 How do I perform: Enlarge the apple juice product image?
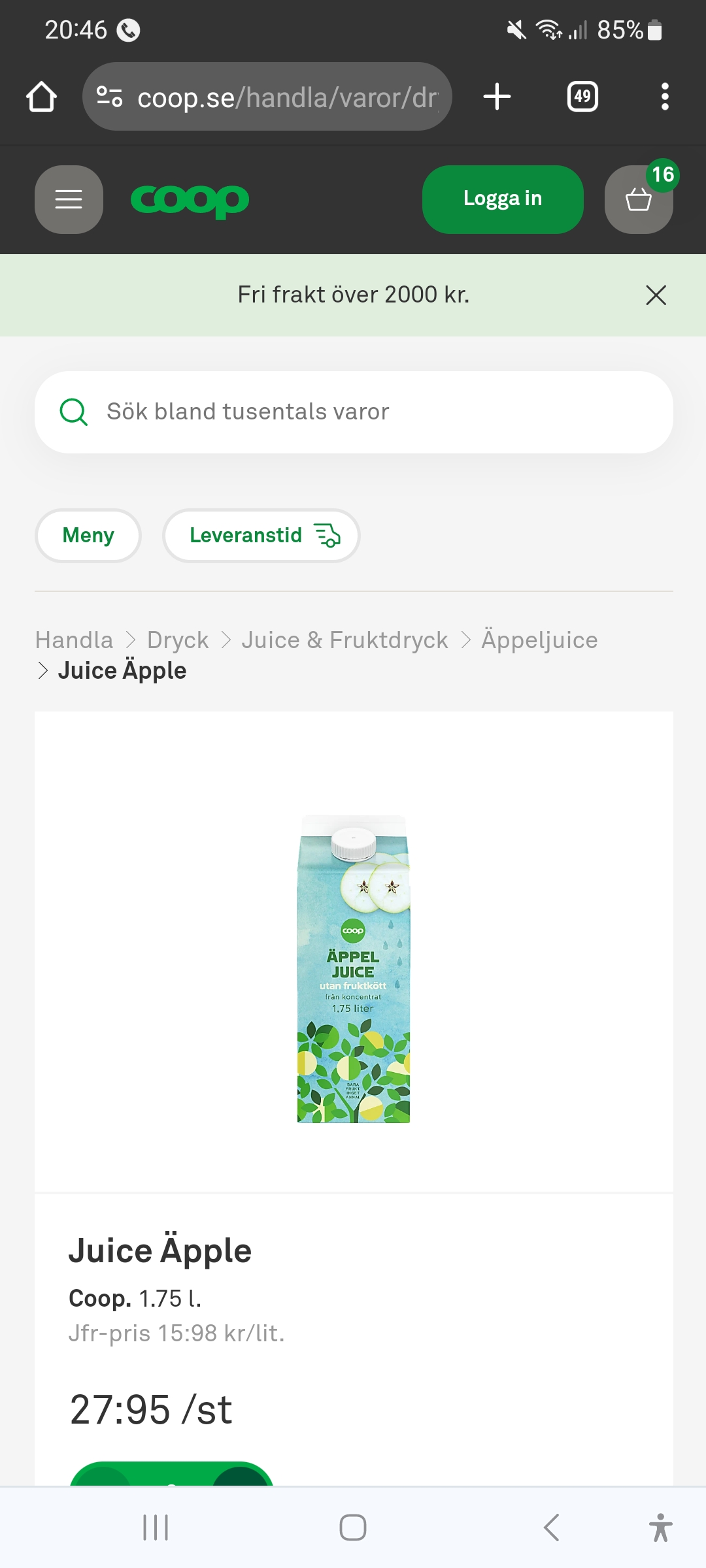click(354, 969)
